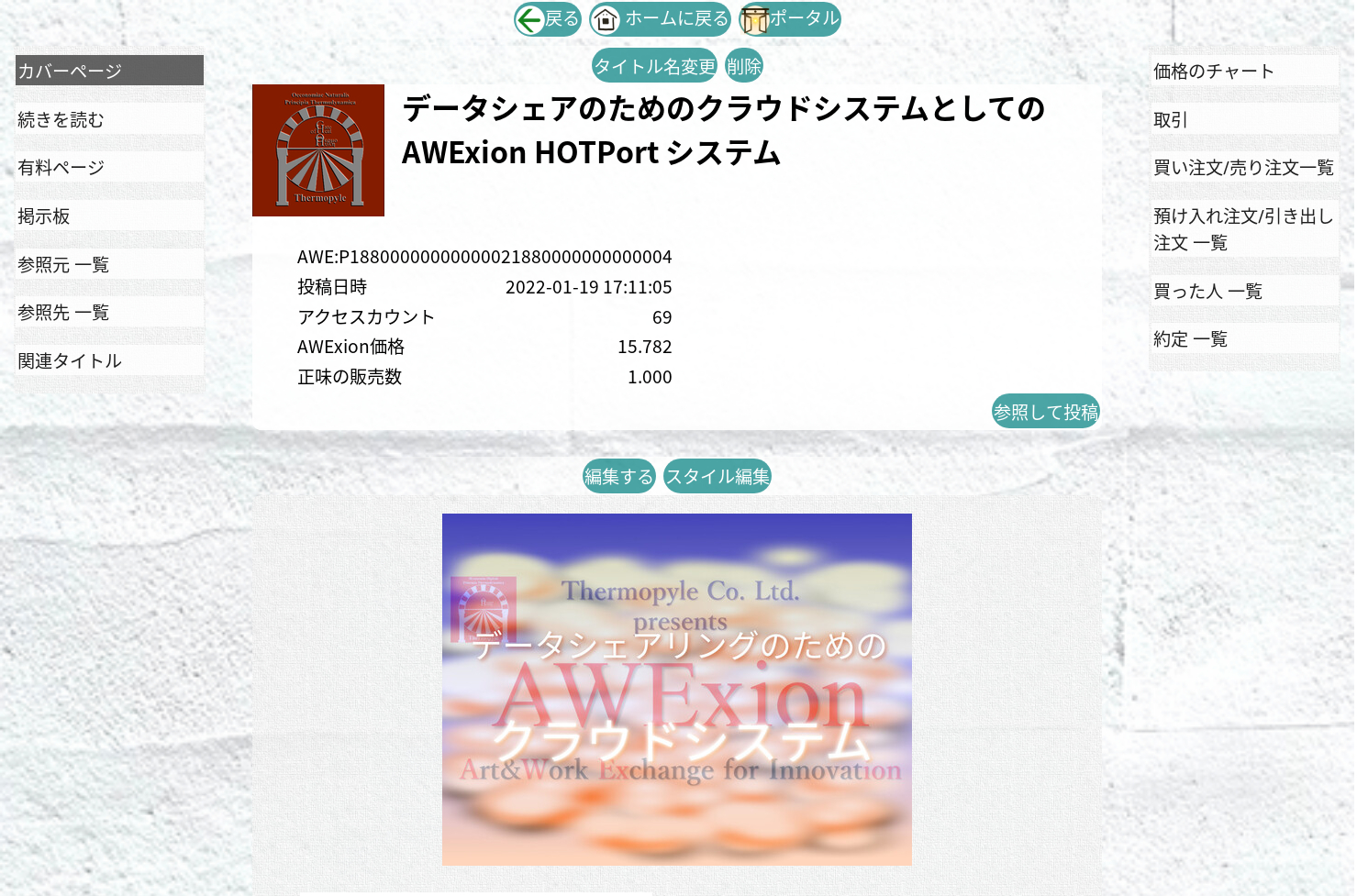Open 有料ページ paid page
Image resolution: width=1357 pixels, height=896 pixels.
pos(109,167)
